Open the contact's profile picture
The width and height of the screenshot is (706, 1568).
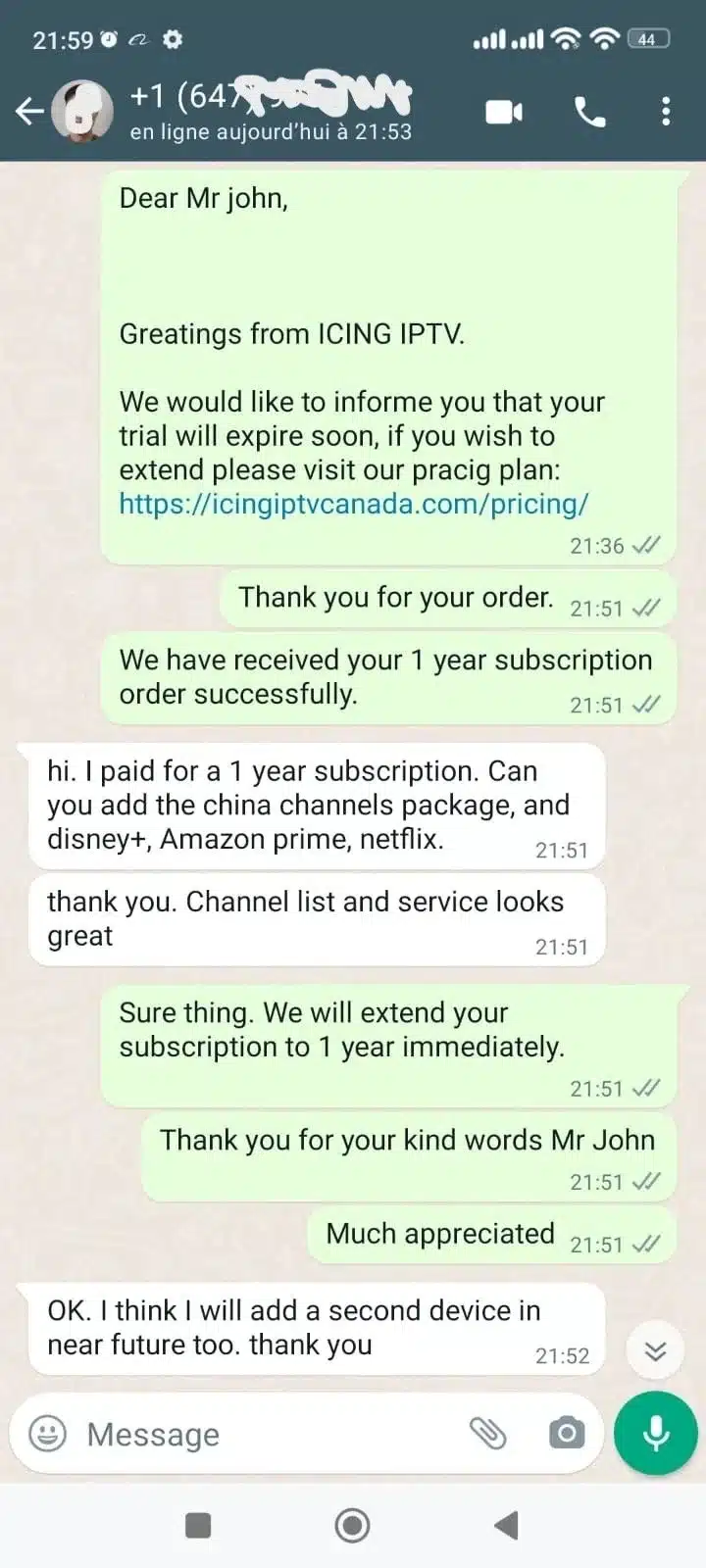(x=82, y=112)
